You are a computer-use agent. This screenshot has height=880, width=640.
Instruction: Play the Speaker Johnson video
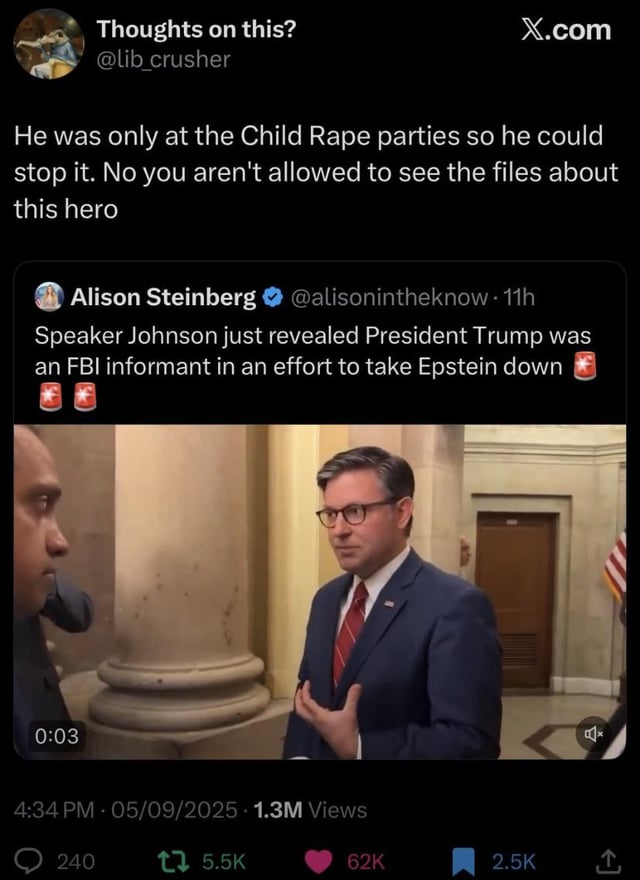click(319, 592)
